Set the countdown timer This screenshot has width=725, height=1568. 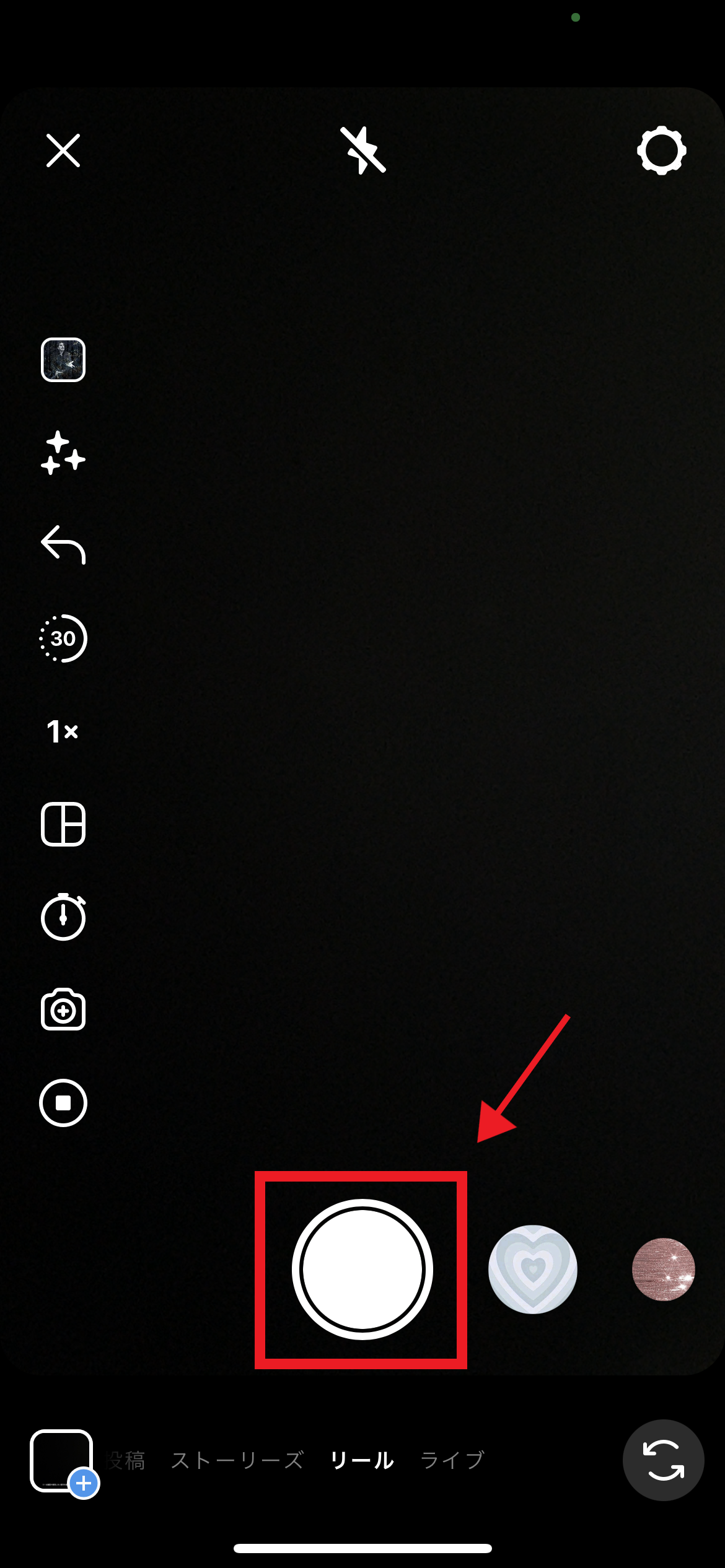tap(63, 917)
